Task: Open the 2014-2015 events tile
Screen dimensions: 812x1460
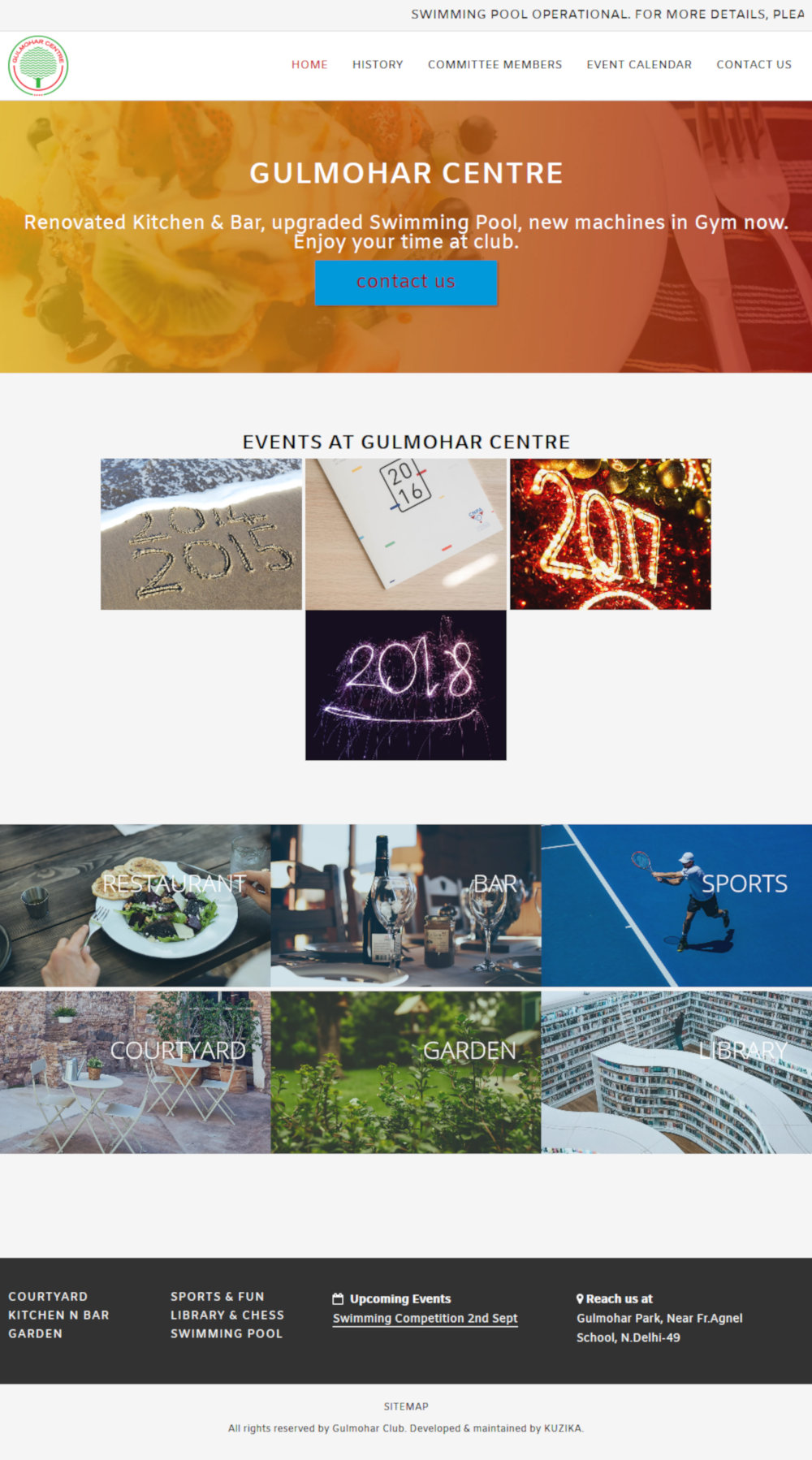Action: coord(201,534)
